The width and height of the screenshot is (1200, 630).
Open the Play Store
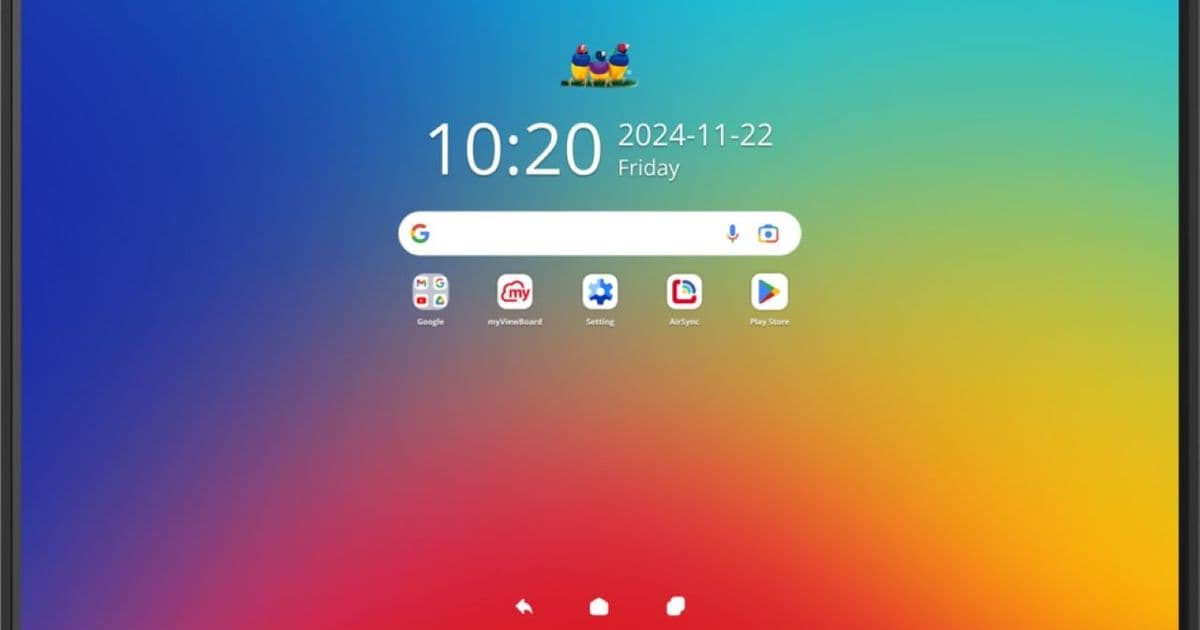(x=769, y=292)
